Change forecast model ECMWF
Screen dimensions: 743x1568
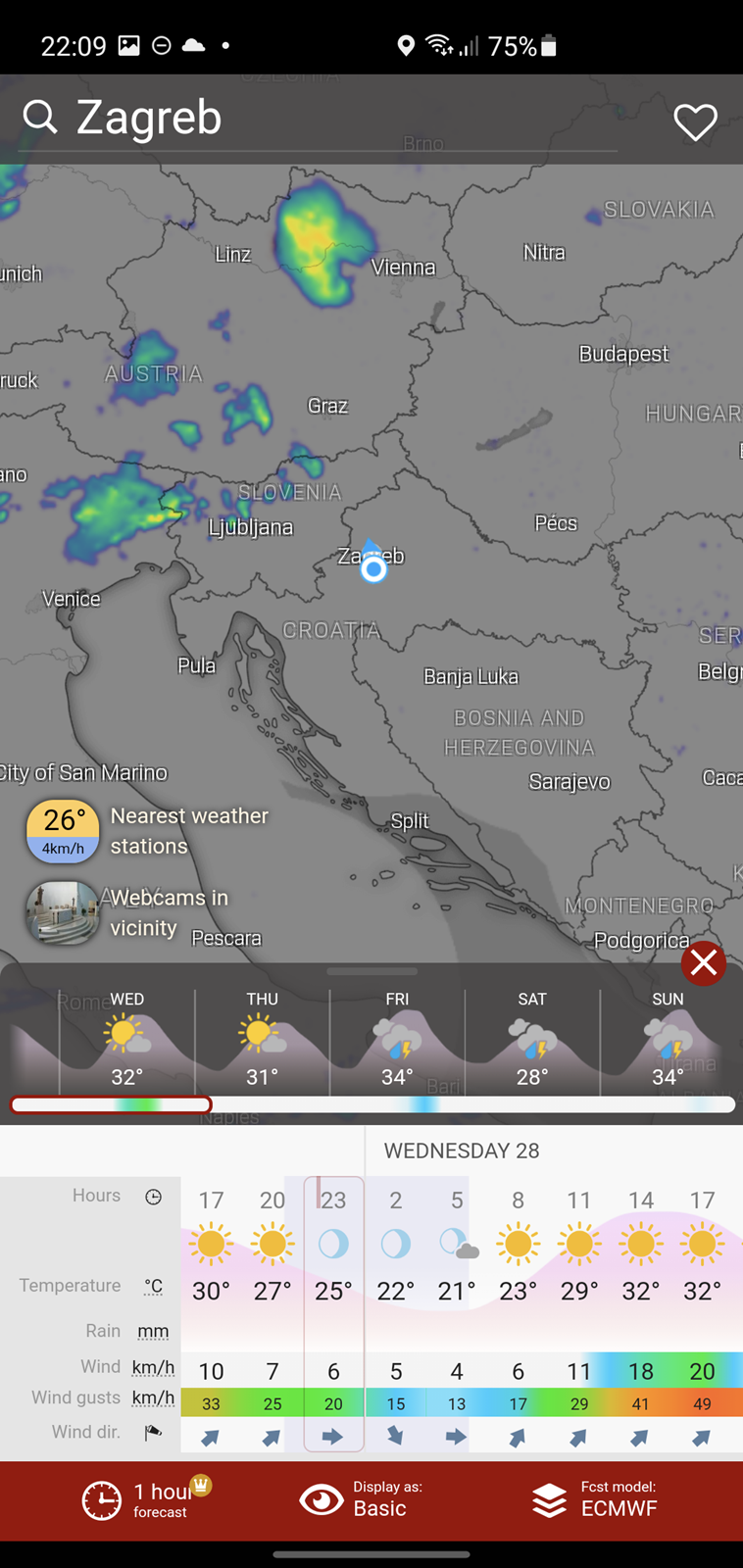(x=594, y=1500)
